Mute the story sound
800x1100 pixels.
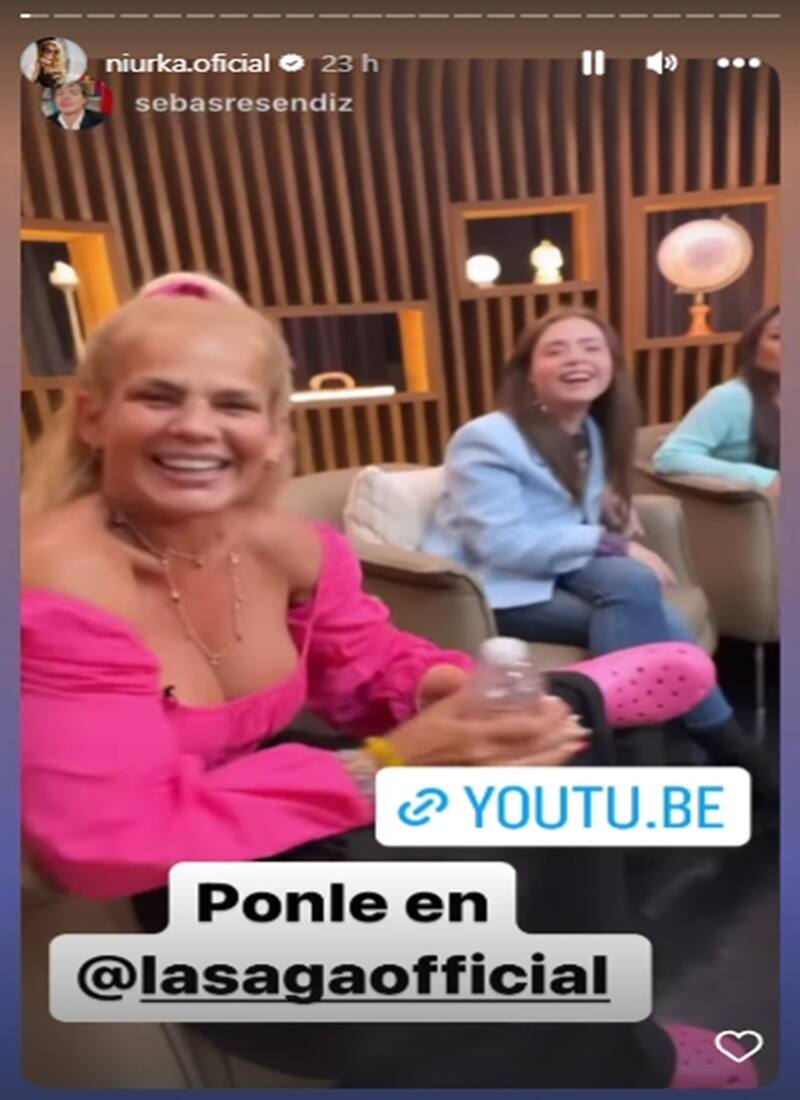click(x=661, y=63)
